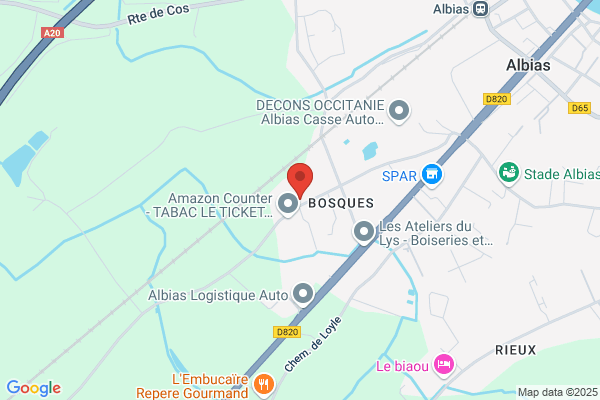600x400 pixels.
Task: Open the Stade Albias marker
Action: coord(509,173)
